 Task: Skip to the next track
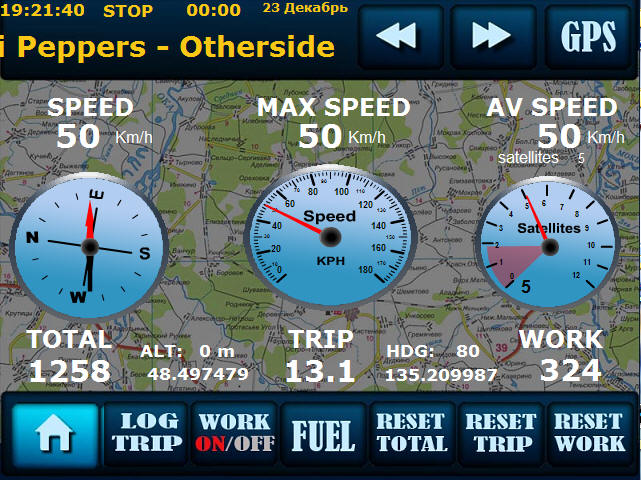pyautogui.click(x=491, y=37)
